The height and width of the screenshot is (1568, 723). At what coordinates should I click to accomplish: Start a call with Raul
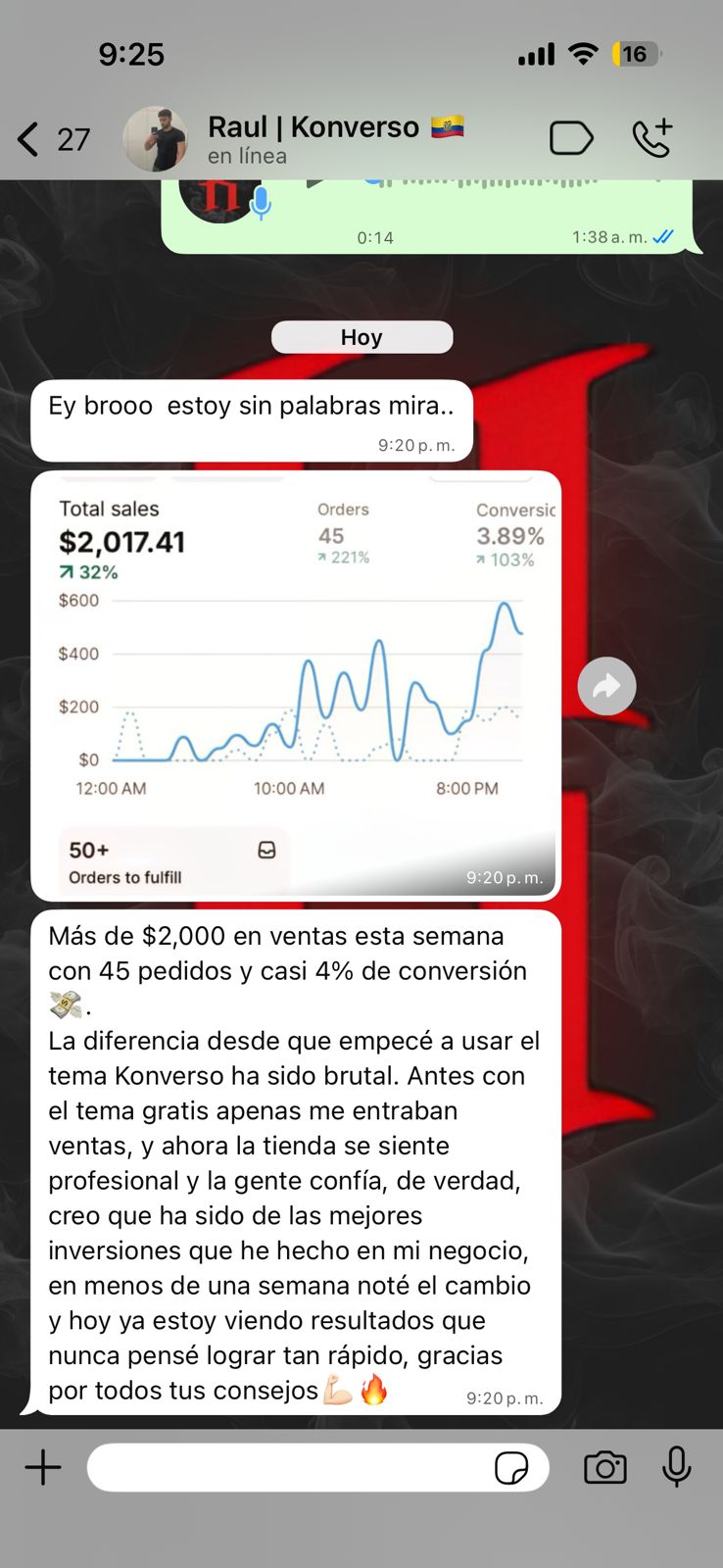pos(652,138)
